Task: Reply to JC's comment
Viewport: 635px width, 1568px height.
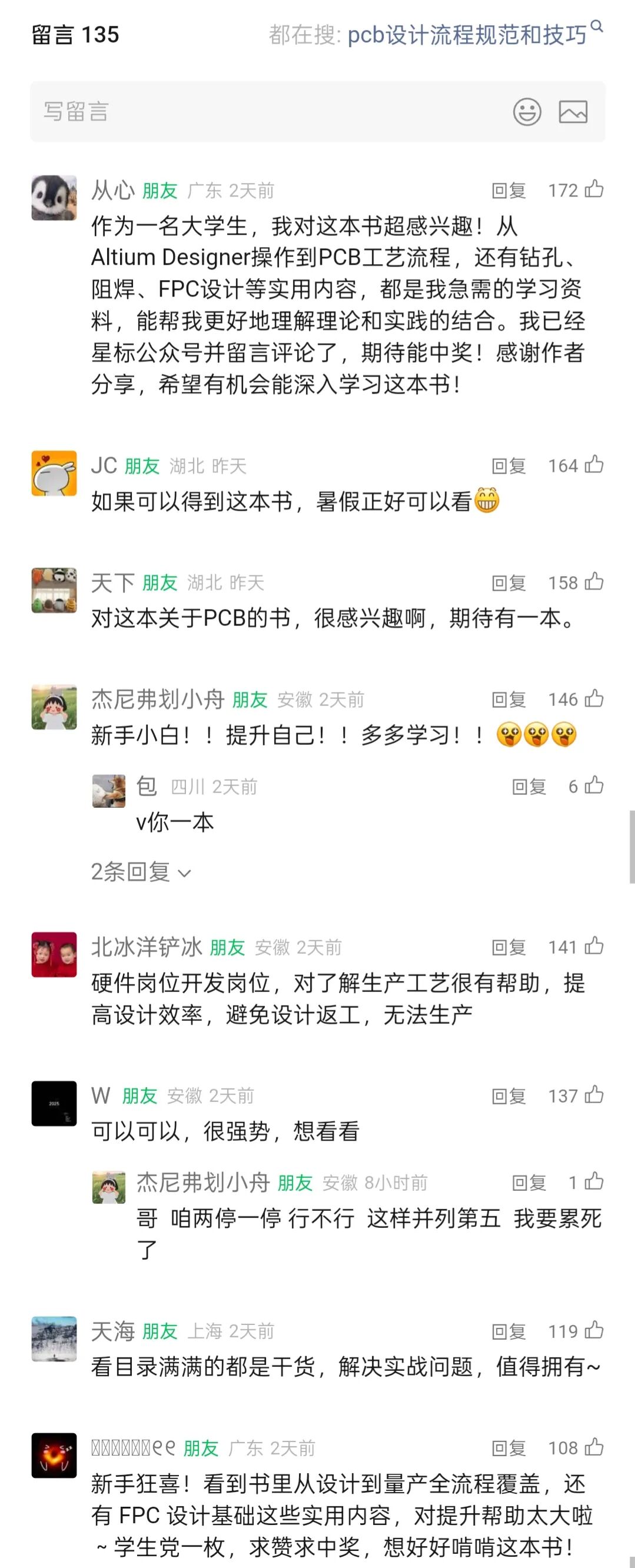Action: pyautogui.click(x=508, y=466)
